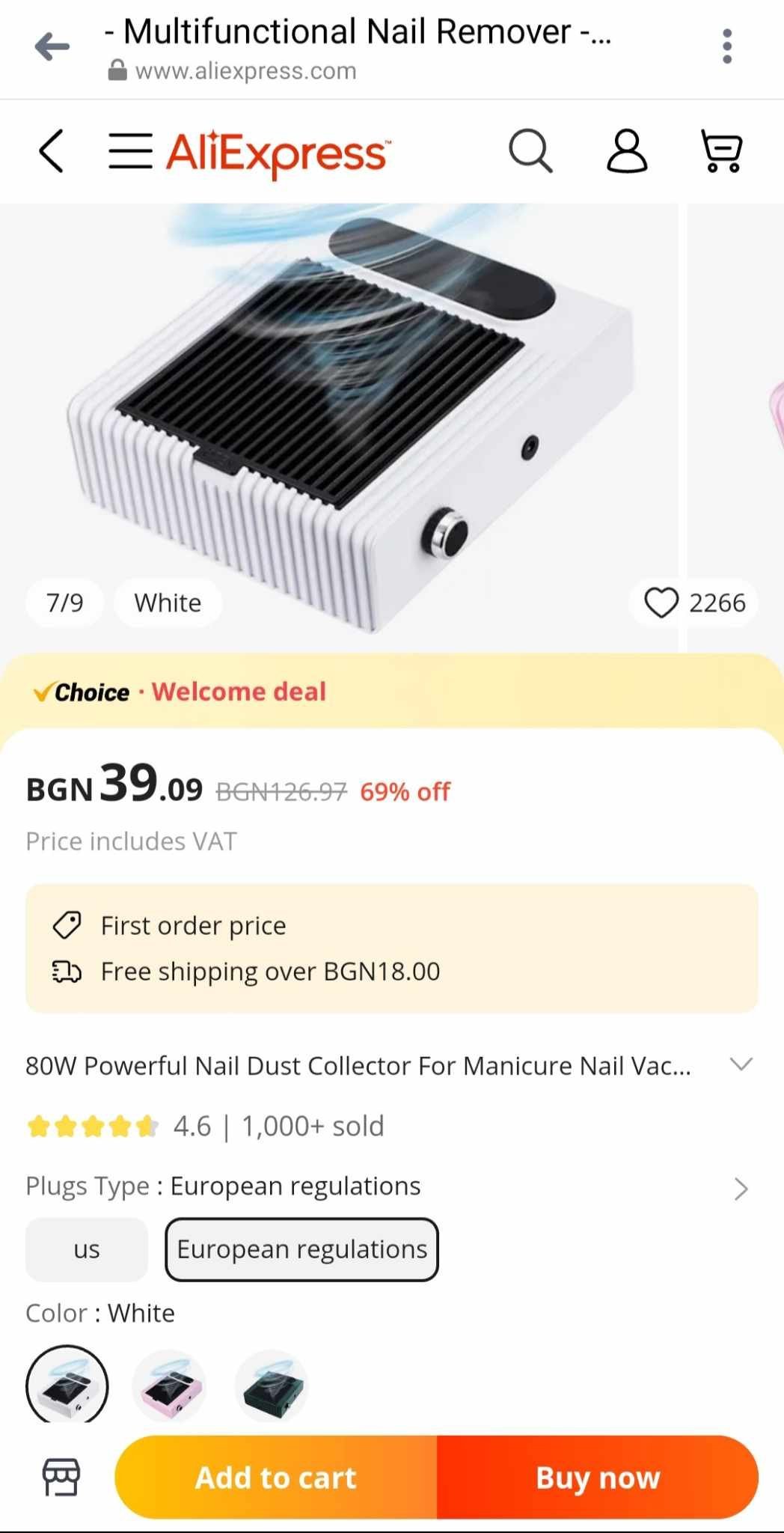Open the AliExpress search
The width and height of the screenshot is (784, 1533).
530,151
